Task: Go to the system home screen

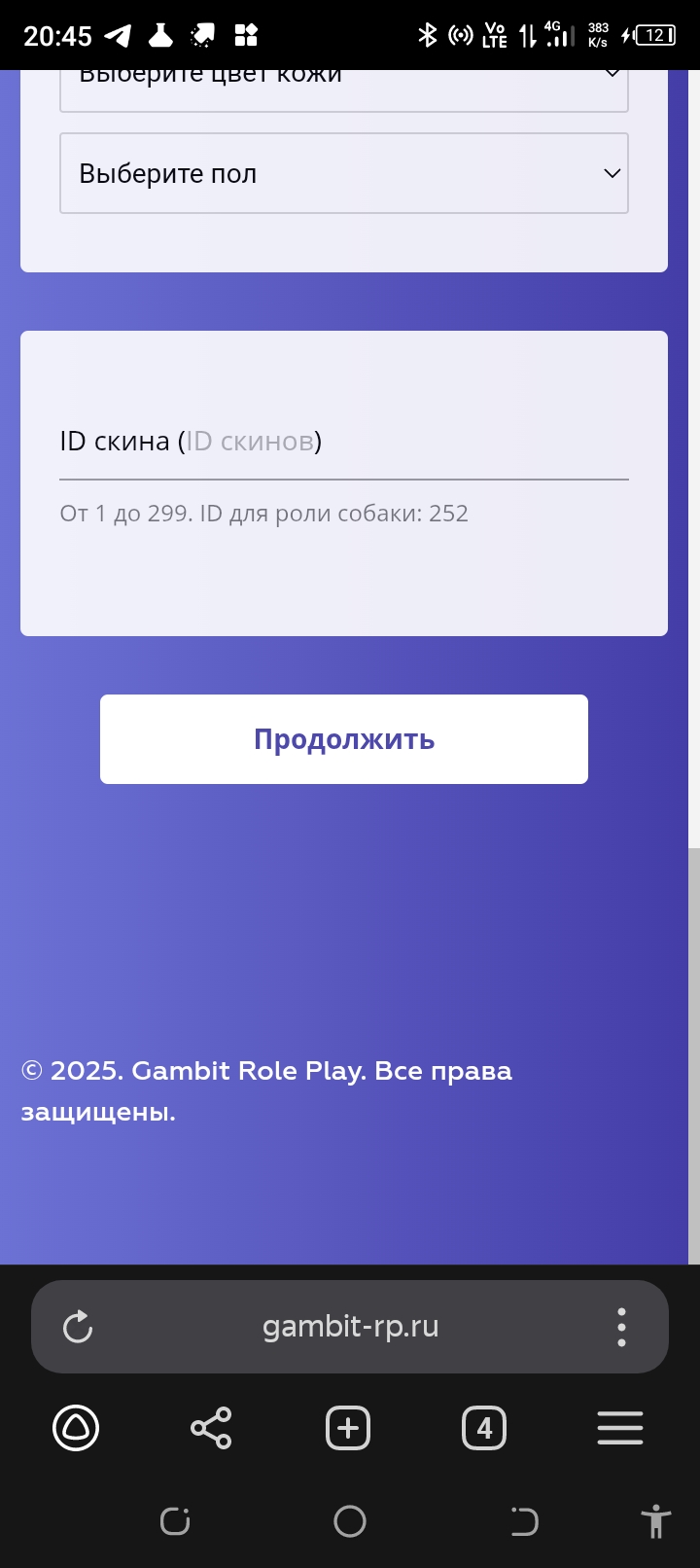Action: point(350,1521)
